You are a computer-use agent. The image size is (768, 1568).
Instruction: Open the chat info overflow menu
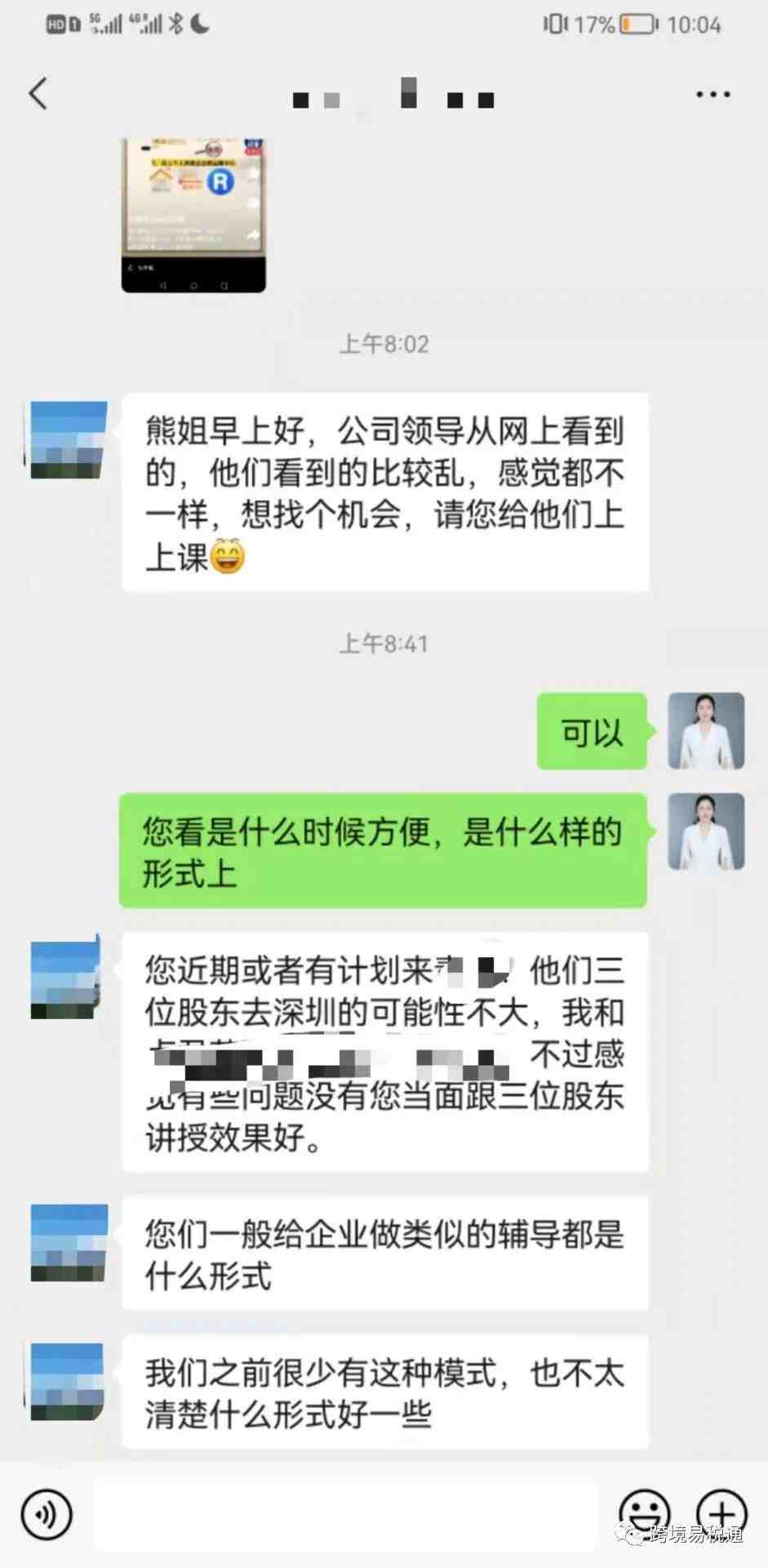(x=713, y=95)
